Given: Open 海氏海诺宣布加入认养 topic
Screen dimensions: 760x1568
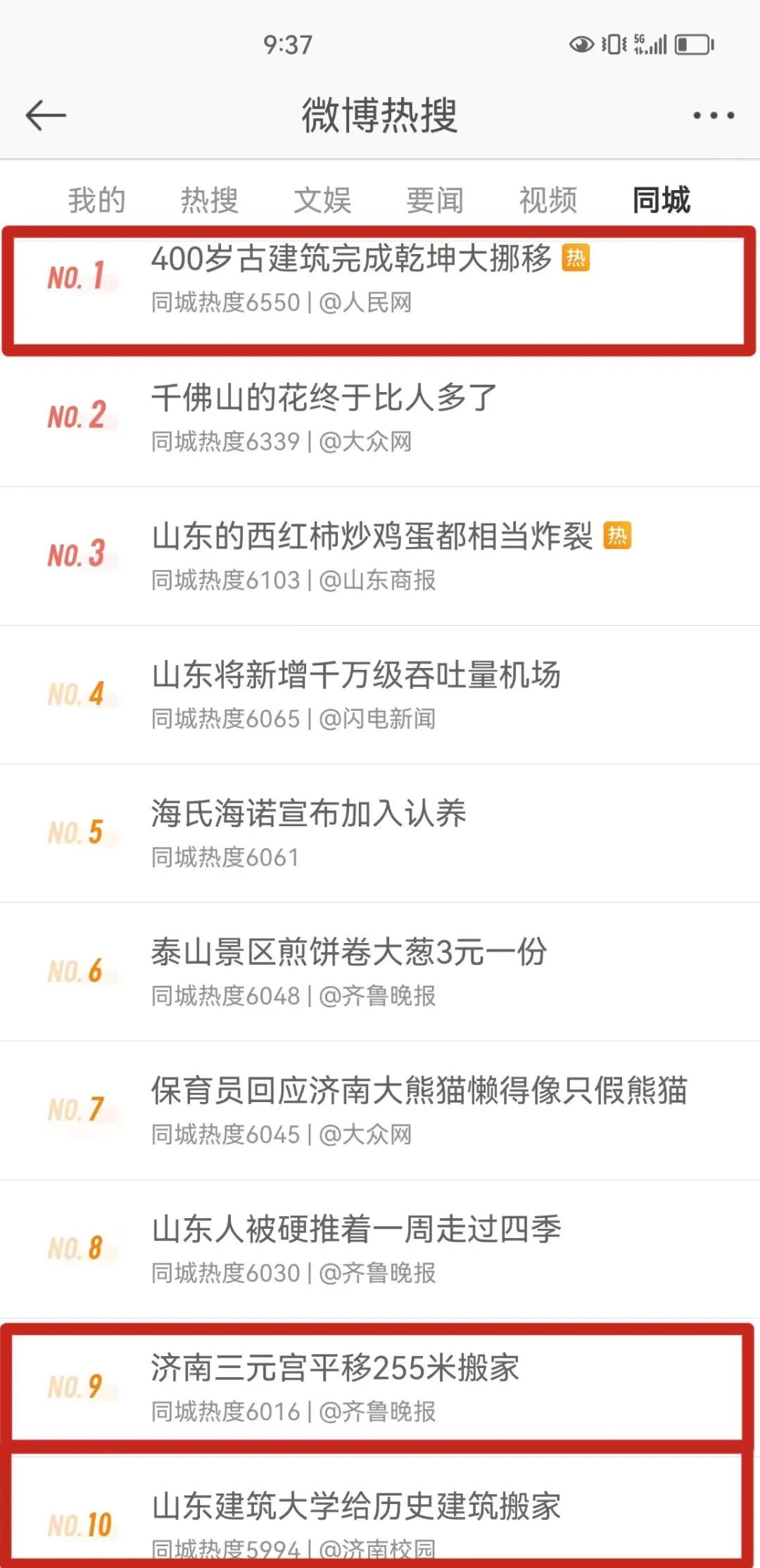Looking at the screenshot, I should click(x=380, y=833).
